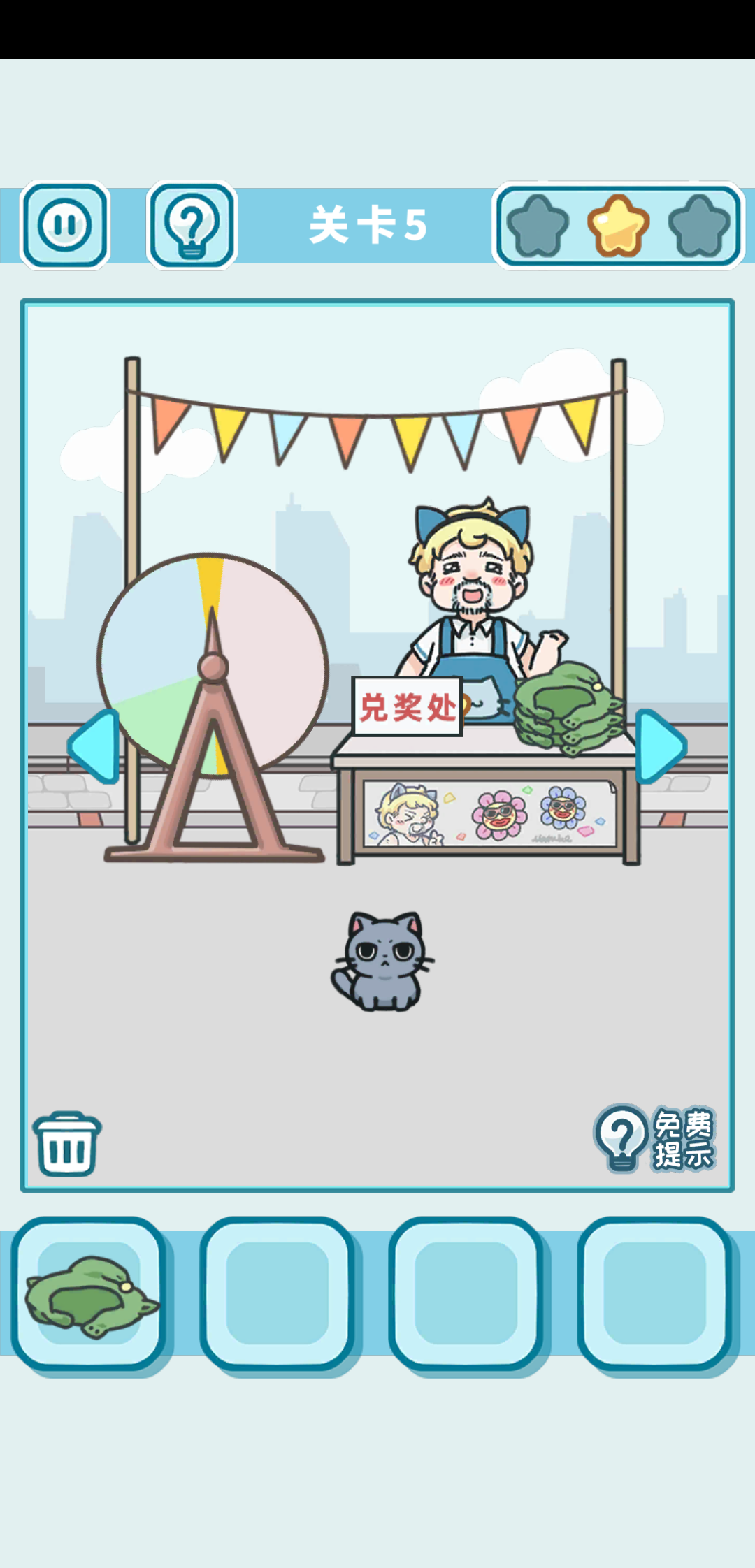755x1568 pixels.
Task: Get a free hint (免费提示)
Action: click(x=654, y=1139)
